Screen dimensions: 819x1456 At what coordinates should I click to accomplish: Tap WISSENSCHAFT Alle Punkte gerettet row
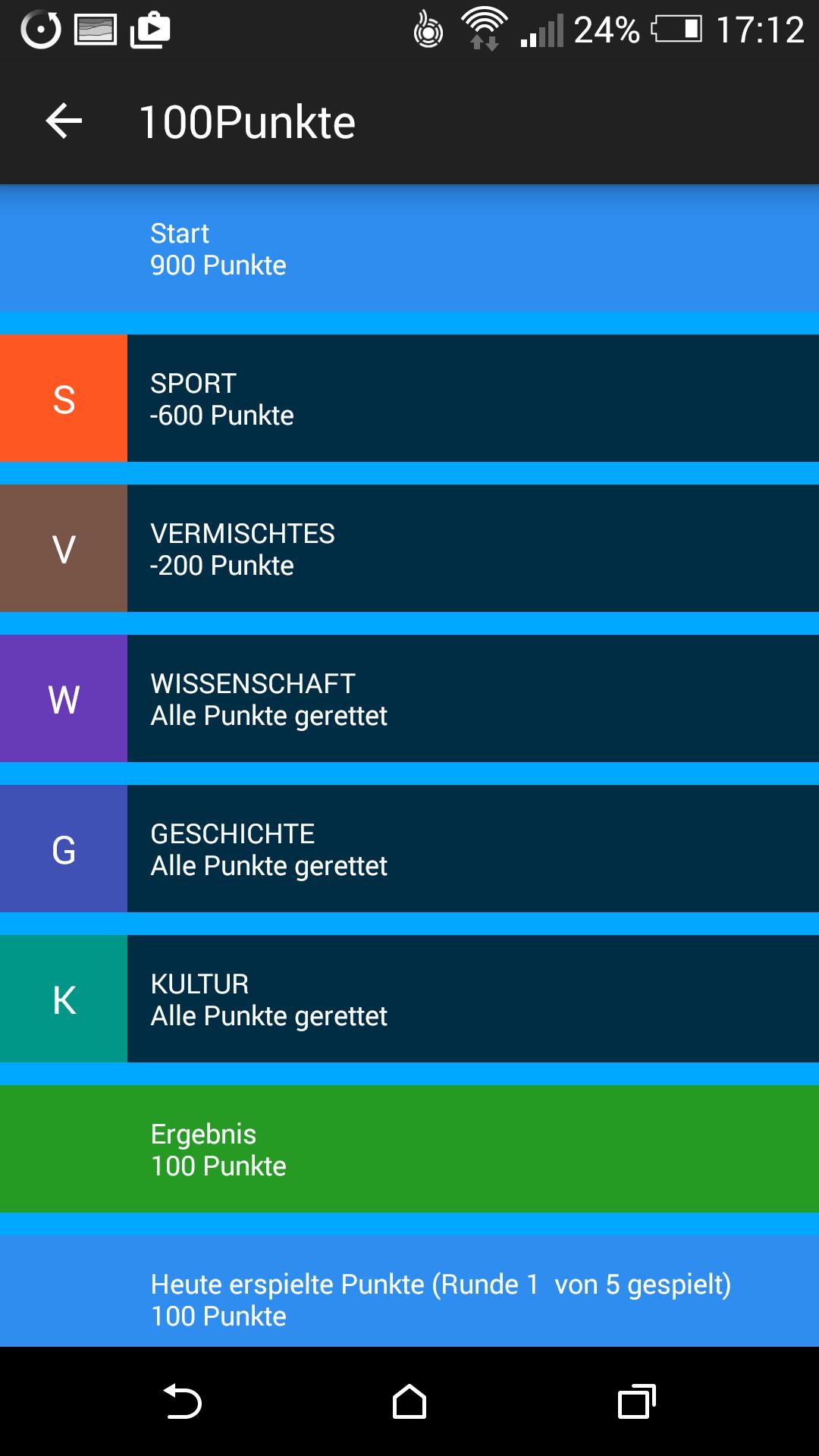point(470,698)
